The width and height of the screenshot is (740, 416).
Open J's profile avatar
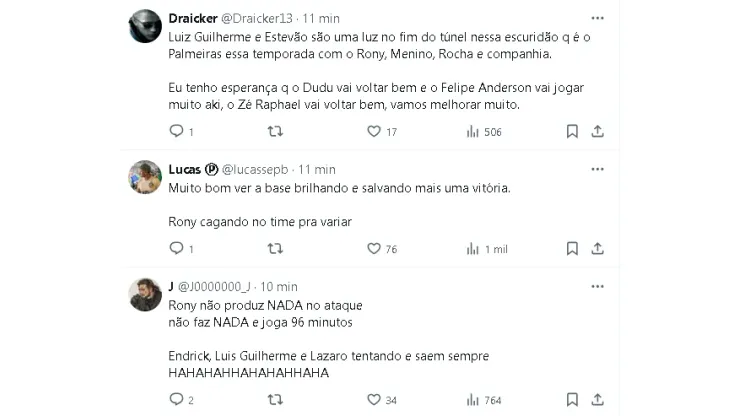coord(146,294)
